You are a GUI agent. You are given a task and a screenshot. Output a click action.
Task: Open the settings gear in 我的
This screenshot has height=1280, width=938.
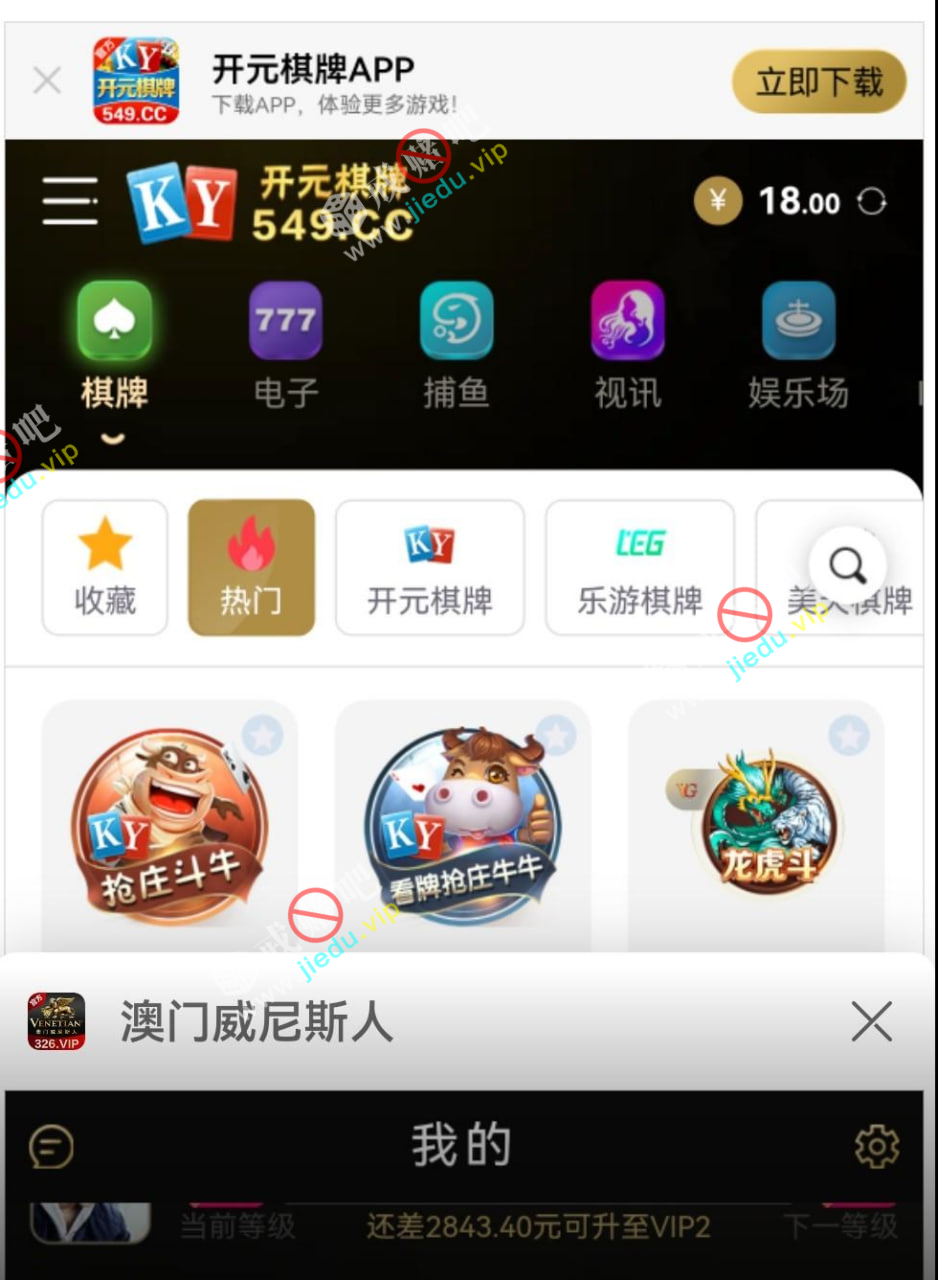pos(877,1146)
